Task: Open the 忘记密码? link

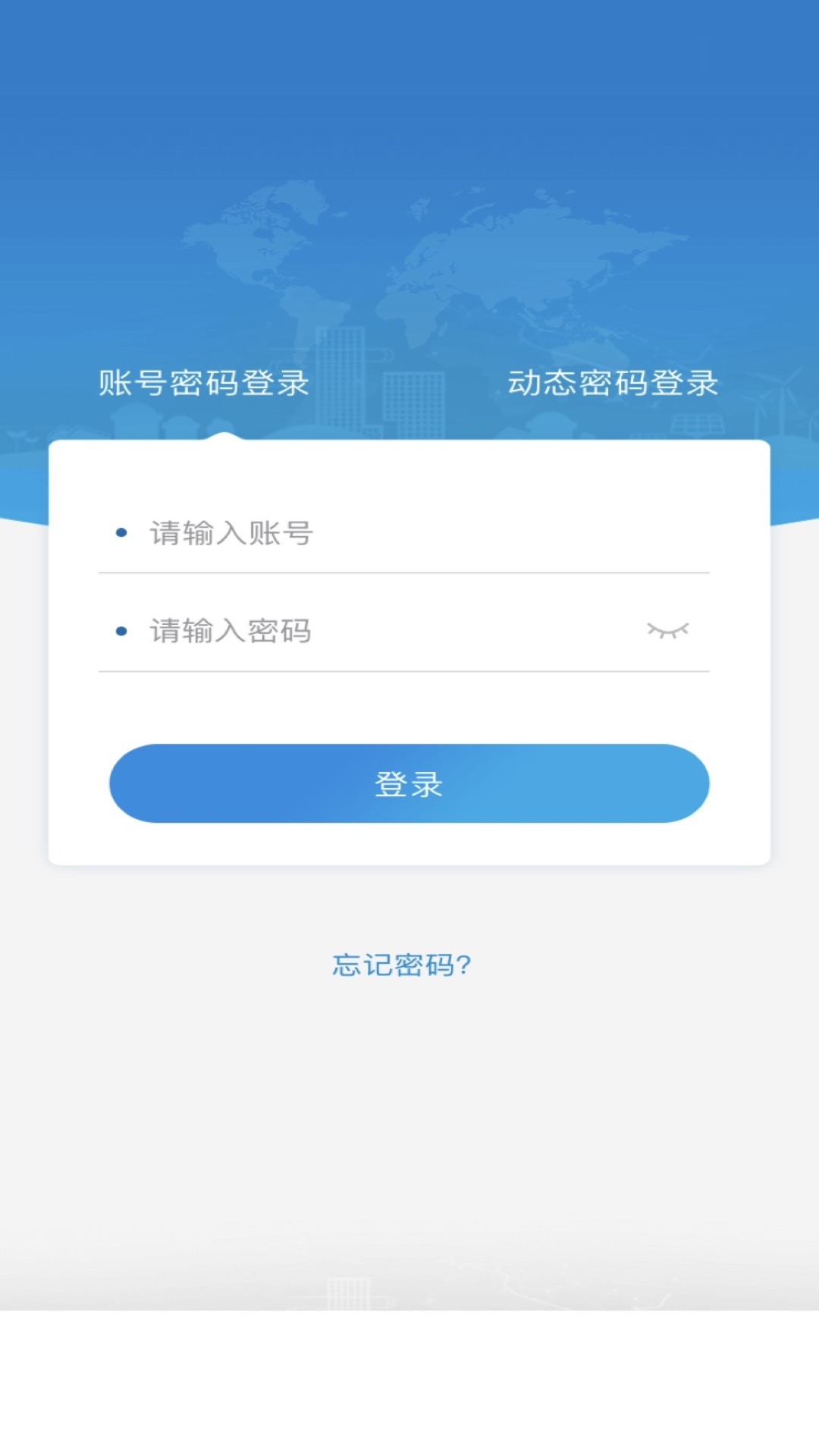Action: pyautogui.click(x=402, y=965)
